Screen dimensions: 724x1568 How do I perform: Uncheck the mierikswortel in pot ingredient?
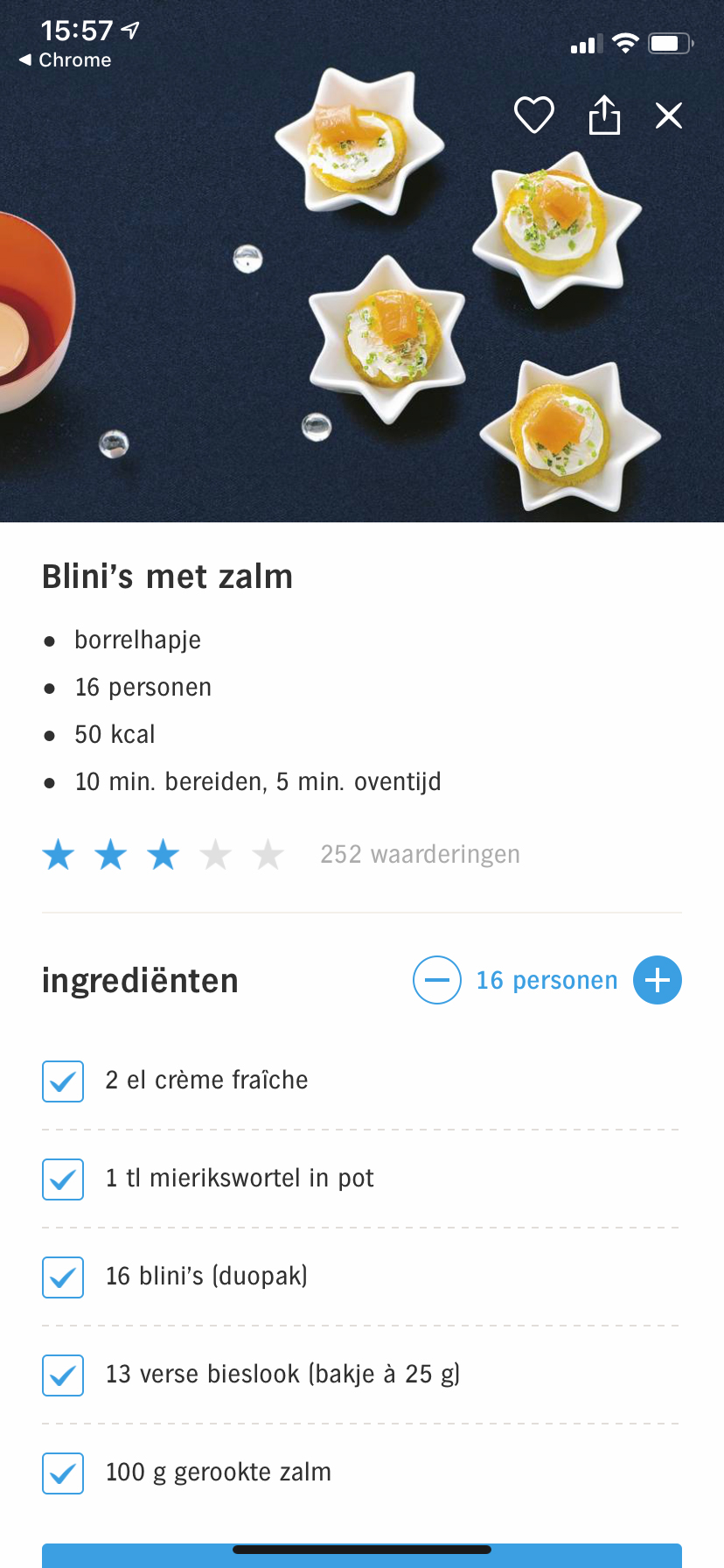point(63,1179)
